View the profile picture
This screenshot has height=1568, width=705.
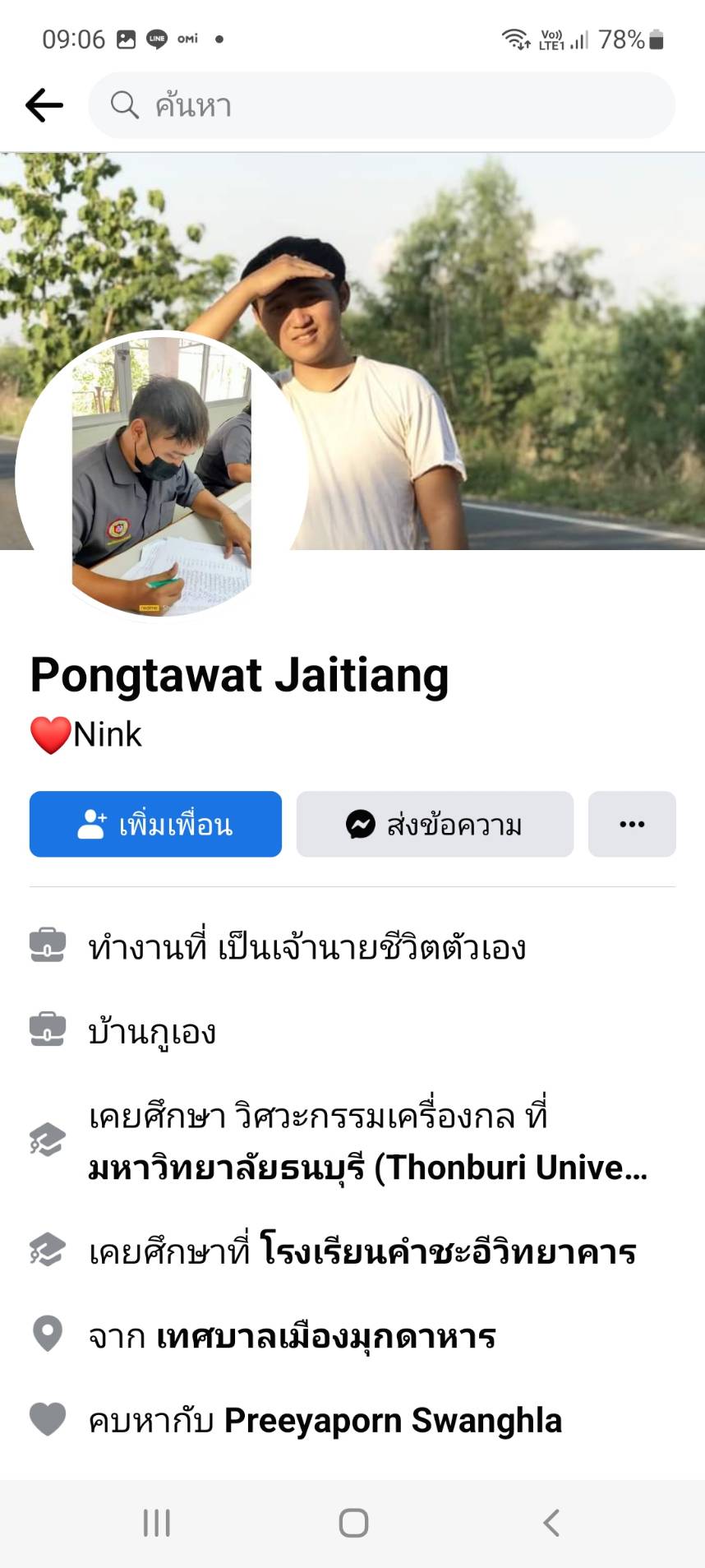pos(161,475)
